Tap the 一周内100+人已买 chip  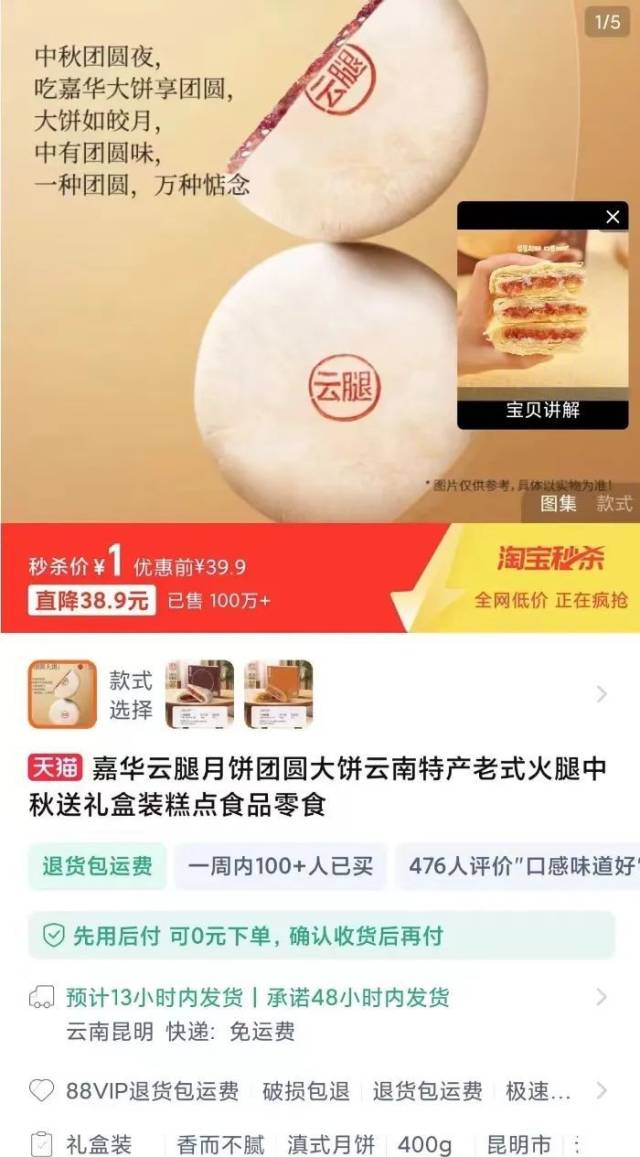pyautogui.click(x=280, y=866)
